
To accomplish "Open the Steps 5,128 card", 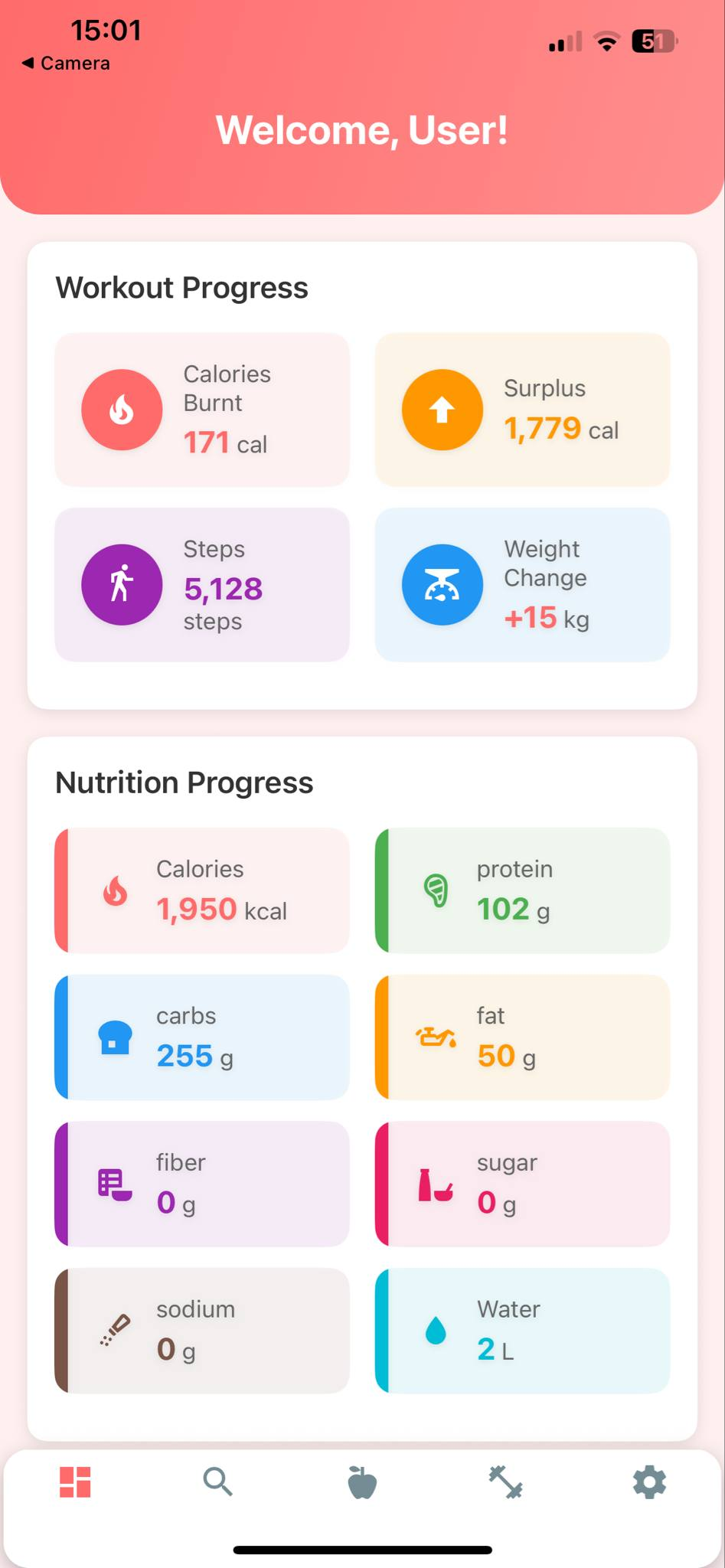I will click(x=201, y=584).
